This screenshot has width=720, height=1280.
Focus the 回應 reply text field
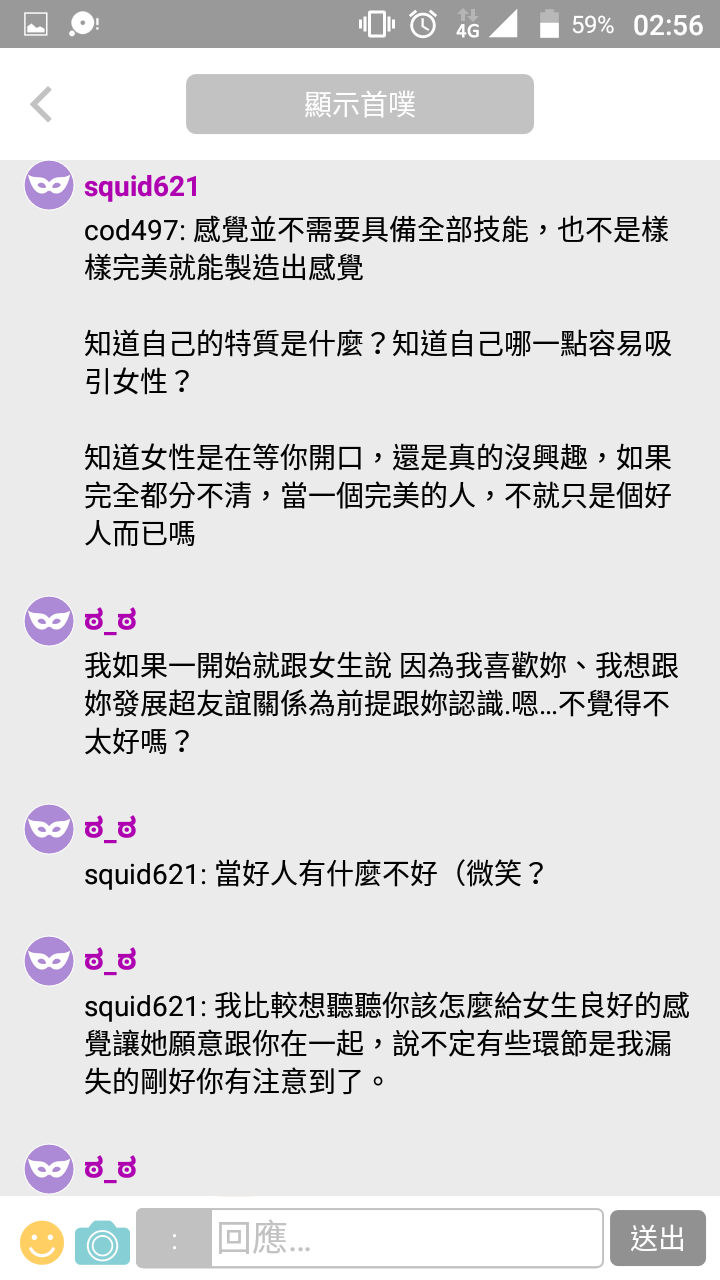pos(406,1239)
